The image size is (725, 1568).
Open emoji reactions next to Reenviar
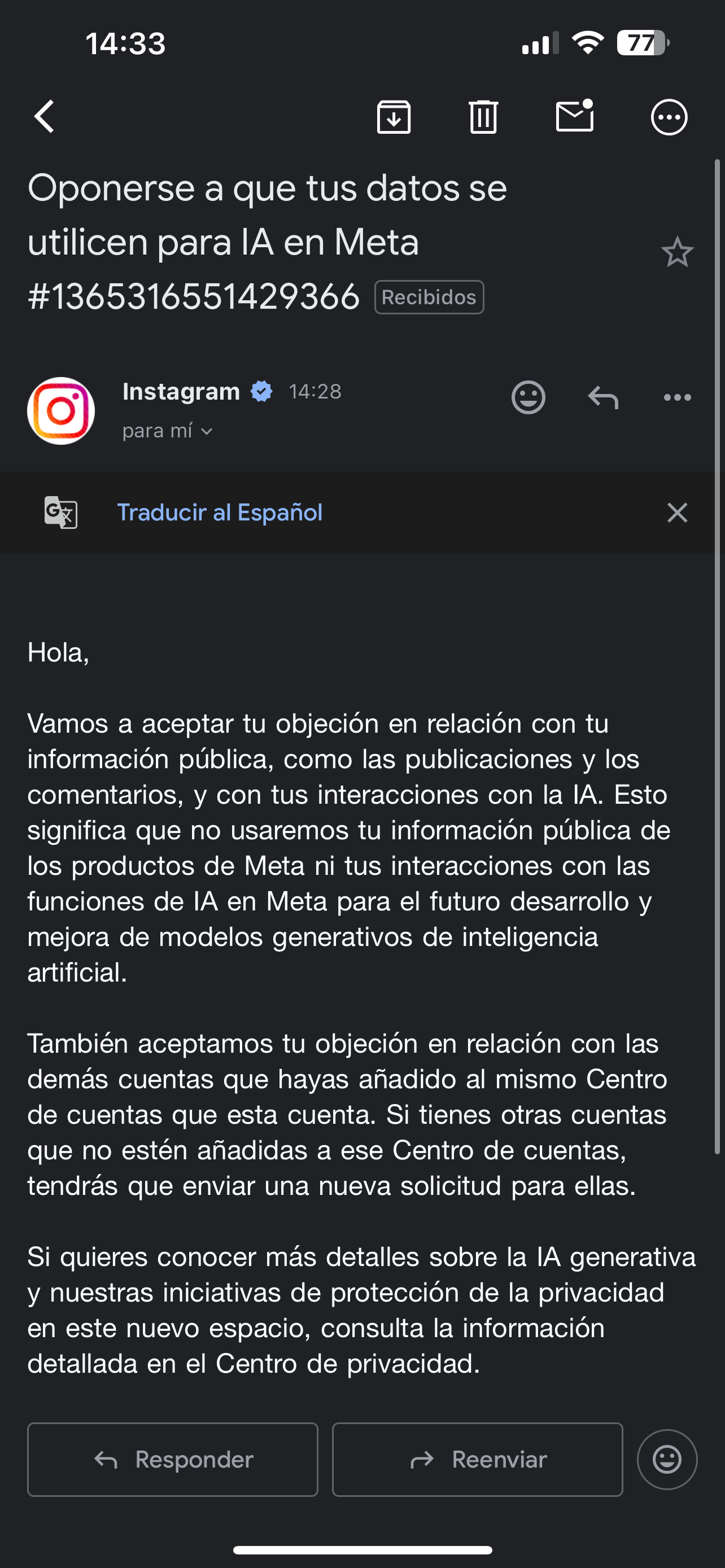click(x=667, y=1459)
